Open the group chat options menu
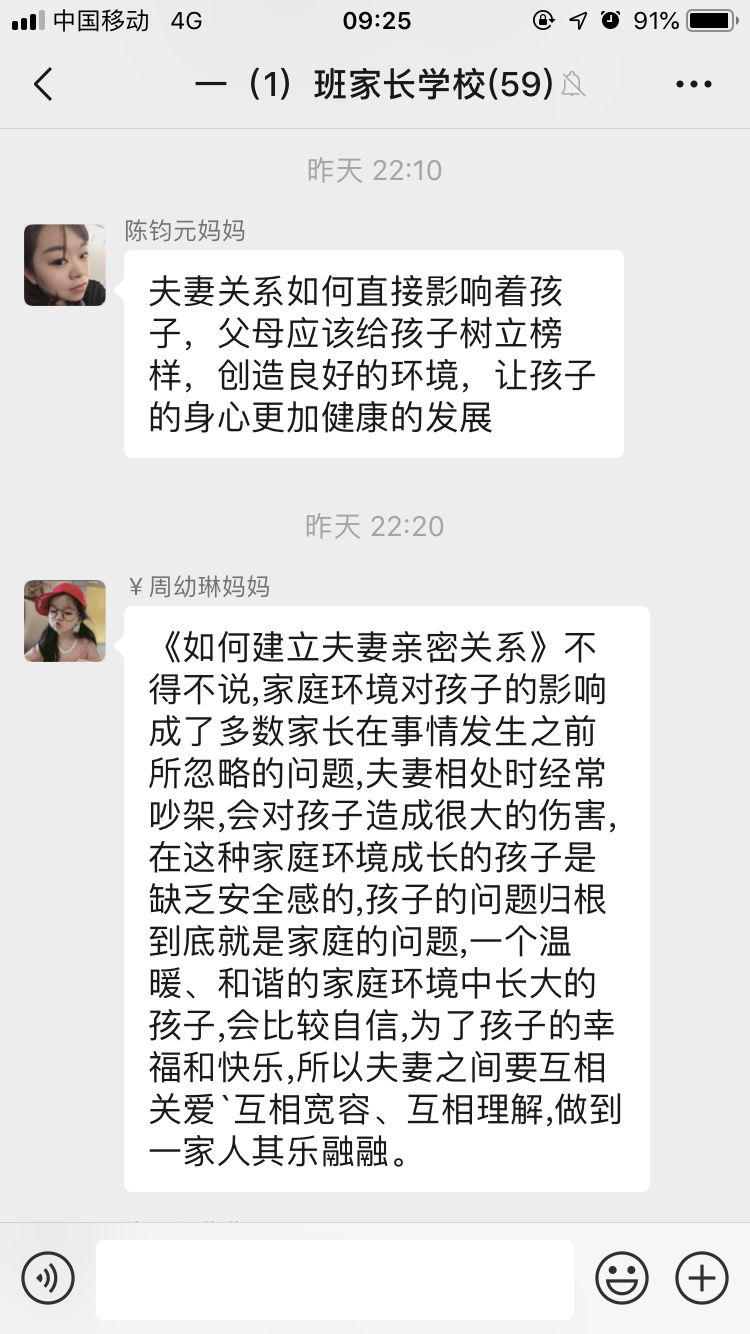 [x=693, y=85]
